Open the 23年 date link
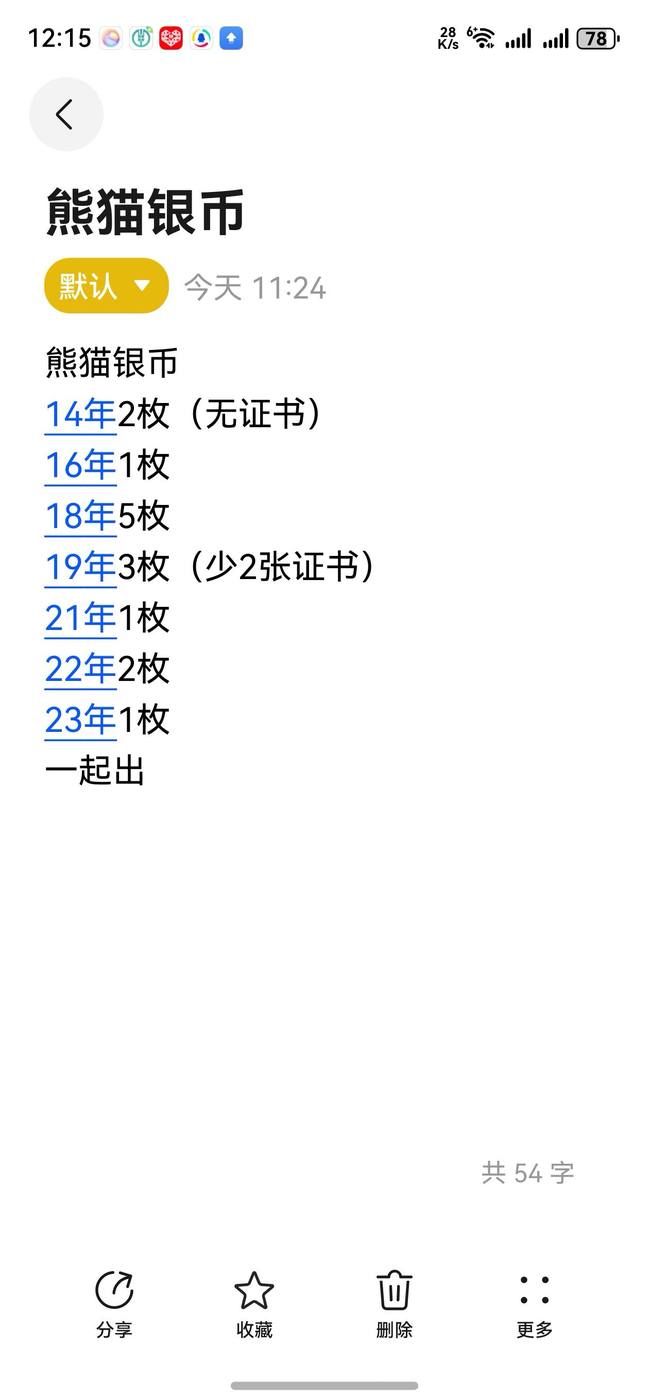The width and height of the screenshot is (649, 1400). click(x=80, y=720)
